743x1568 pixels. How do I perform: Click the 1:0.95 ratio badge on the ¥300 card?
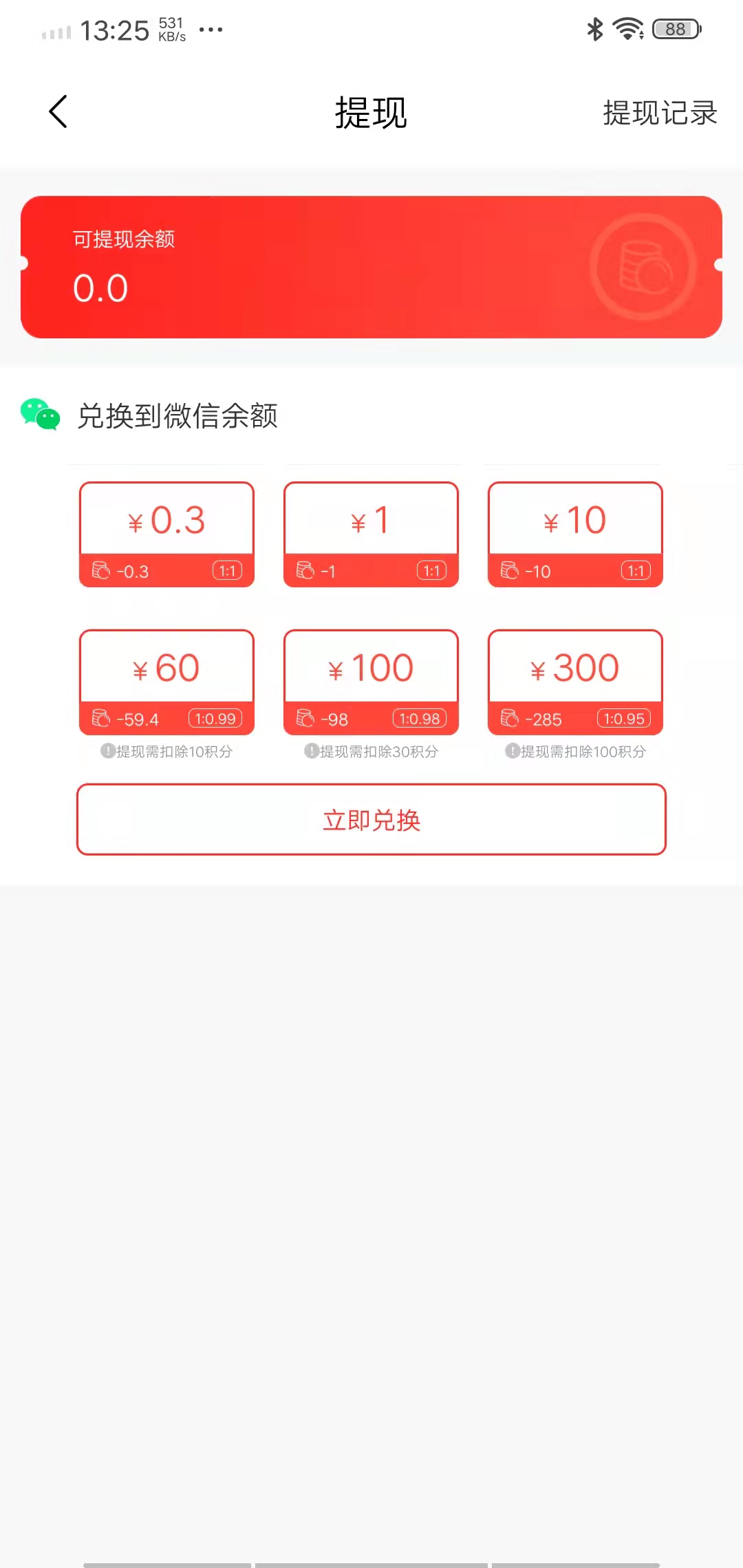click(x=625, y=719)
